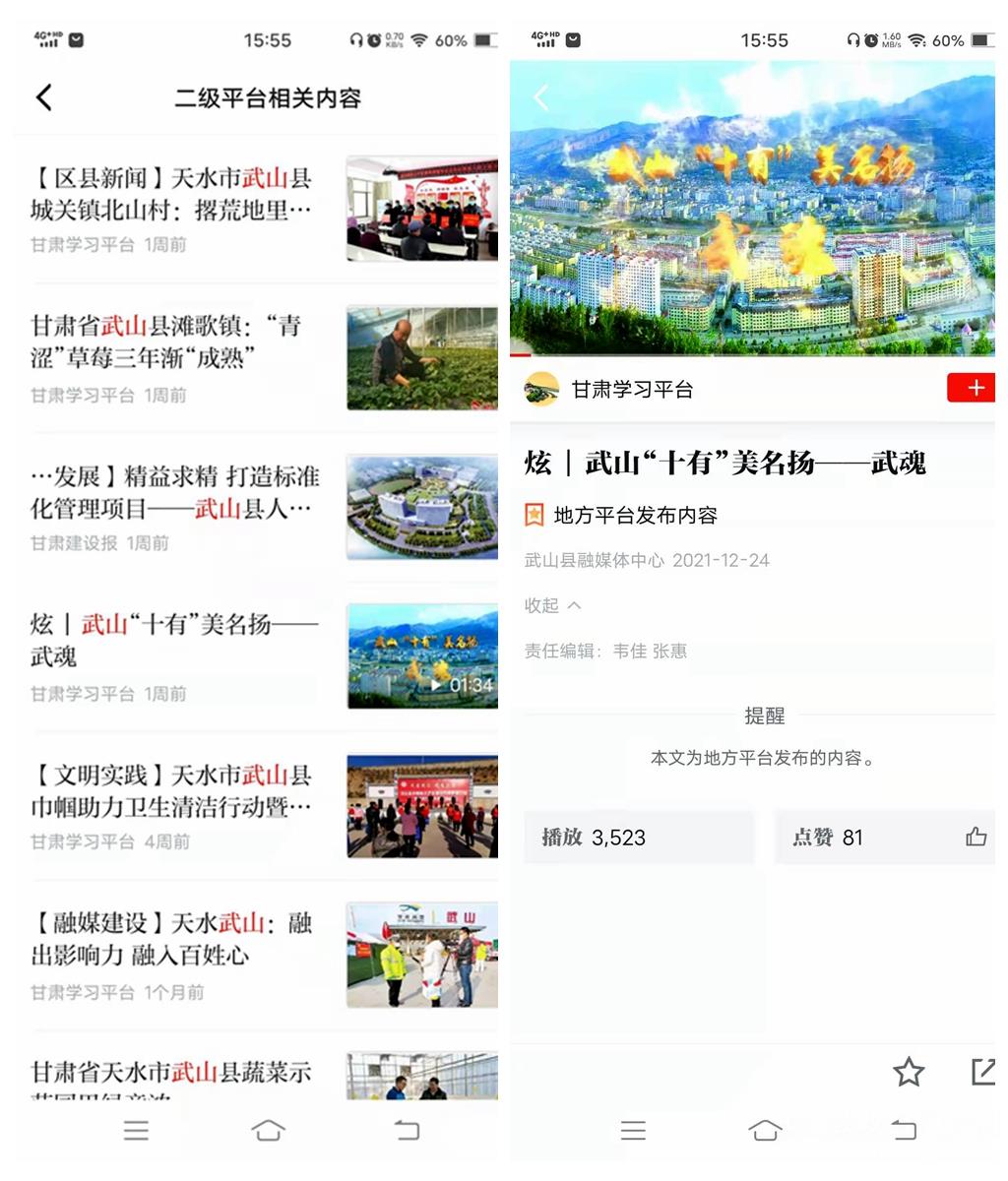
Task: Go back from 二级平台相关内容 list
Action: pos(44,97)
